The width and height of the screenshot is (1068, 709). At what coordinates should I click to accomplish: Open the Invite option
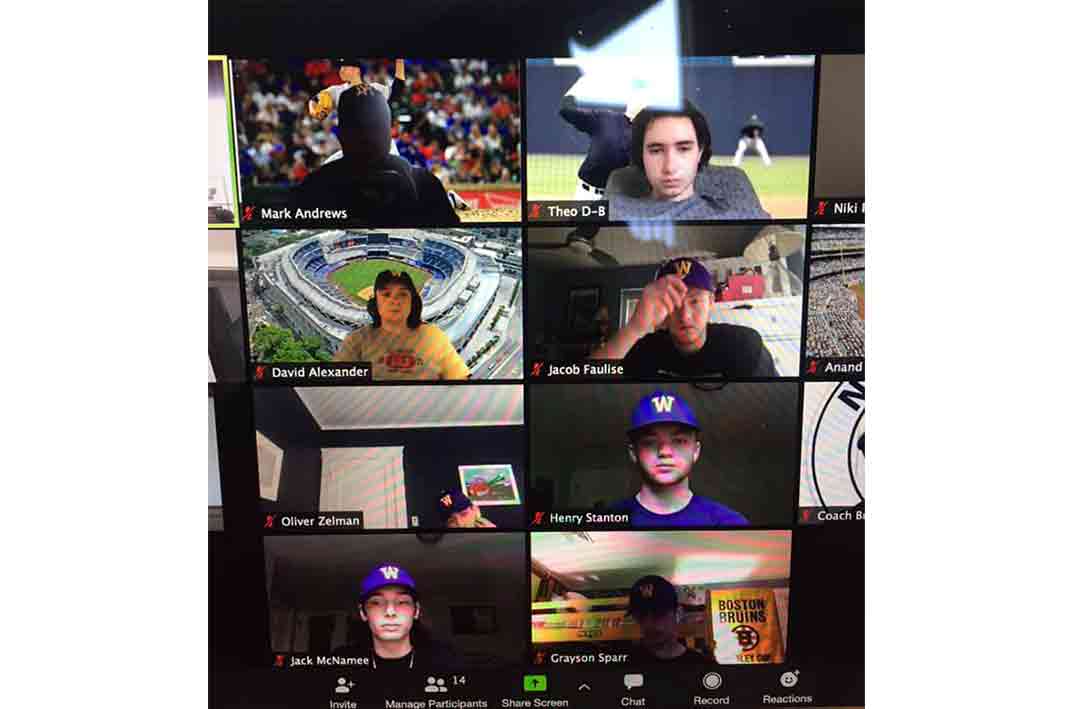[x=344, y=688]
